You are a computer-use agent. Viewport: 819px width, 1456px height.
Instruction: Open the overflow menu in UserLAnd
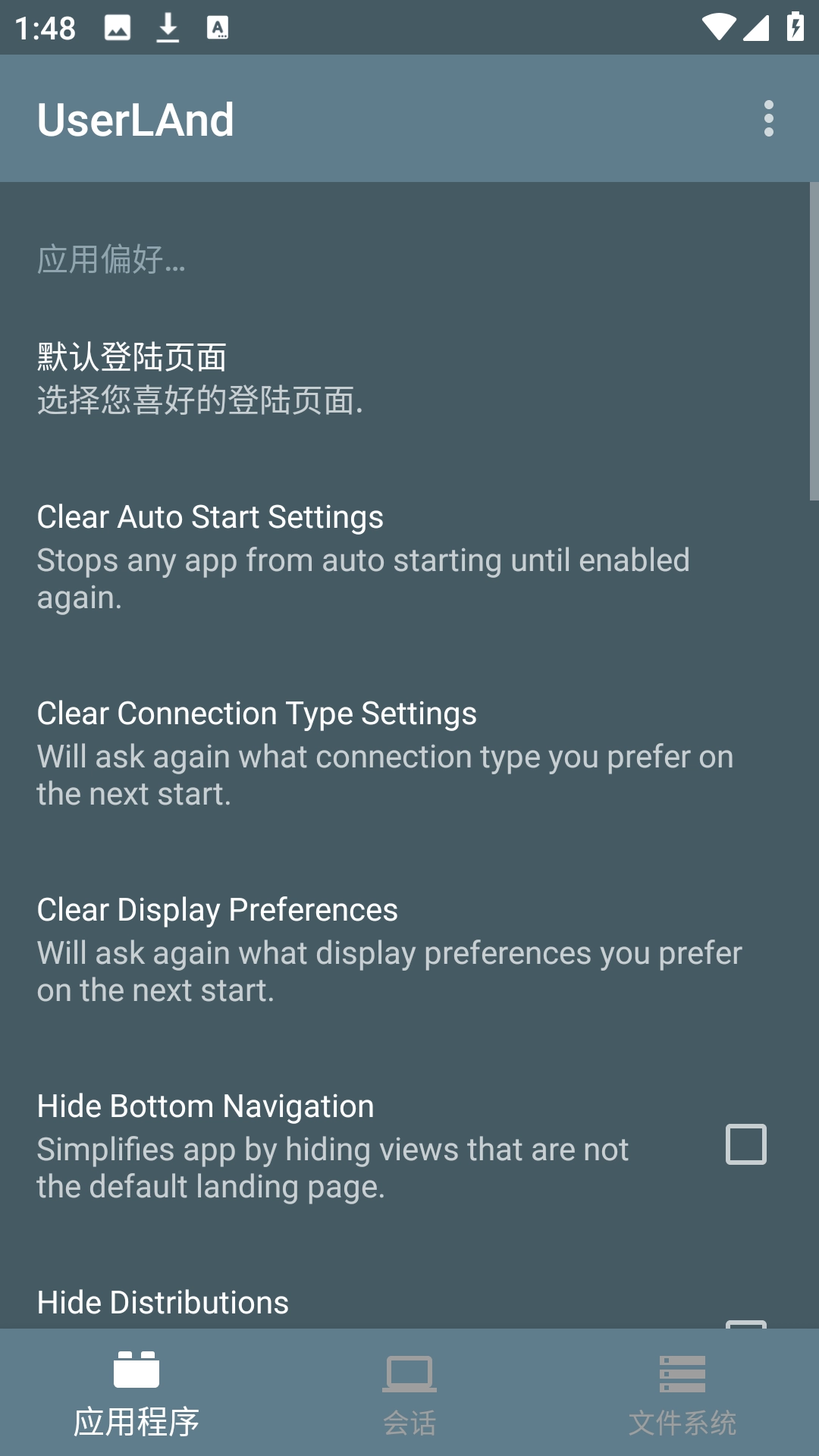pos(769,119)
